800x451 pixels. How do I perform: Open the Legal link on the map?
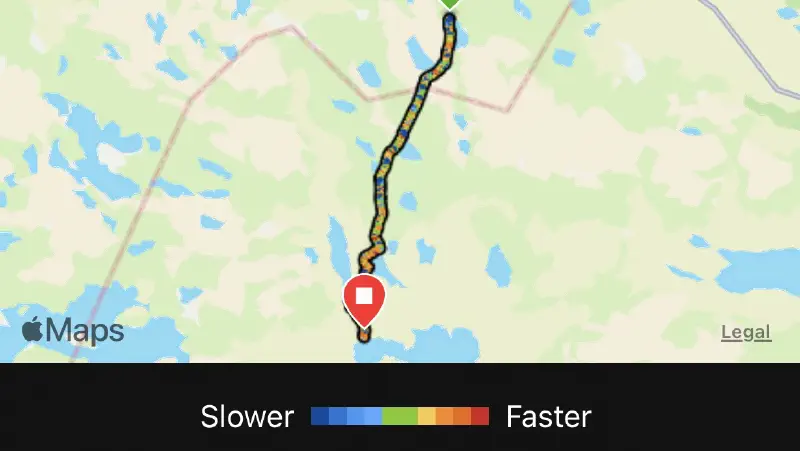(746, 332)
